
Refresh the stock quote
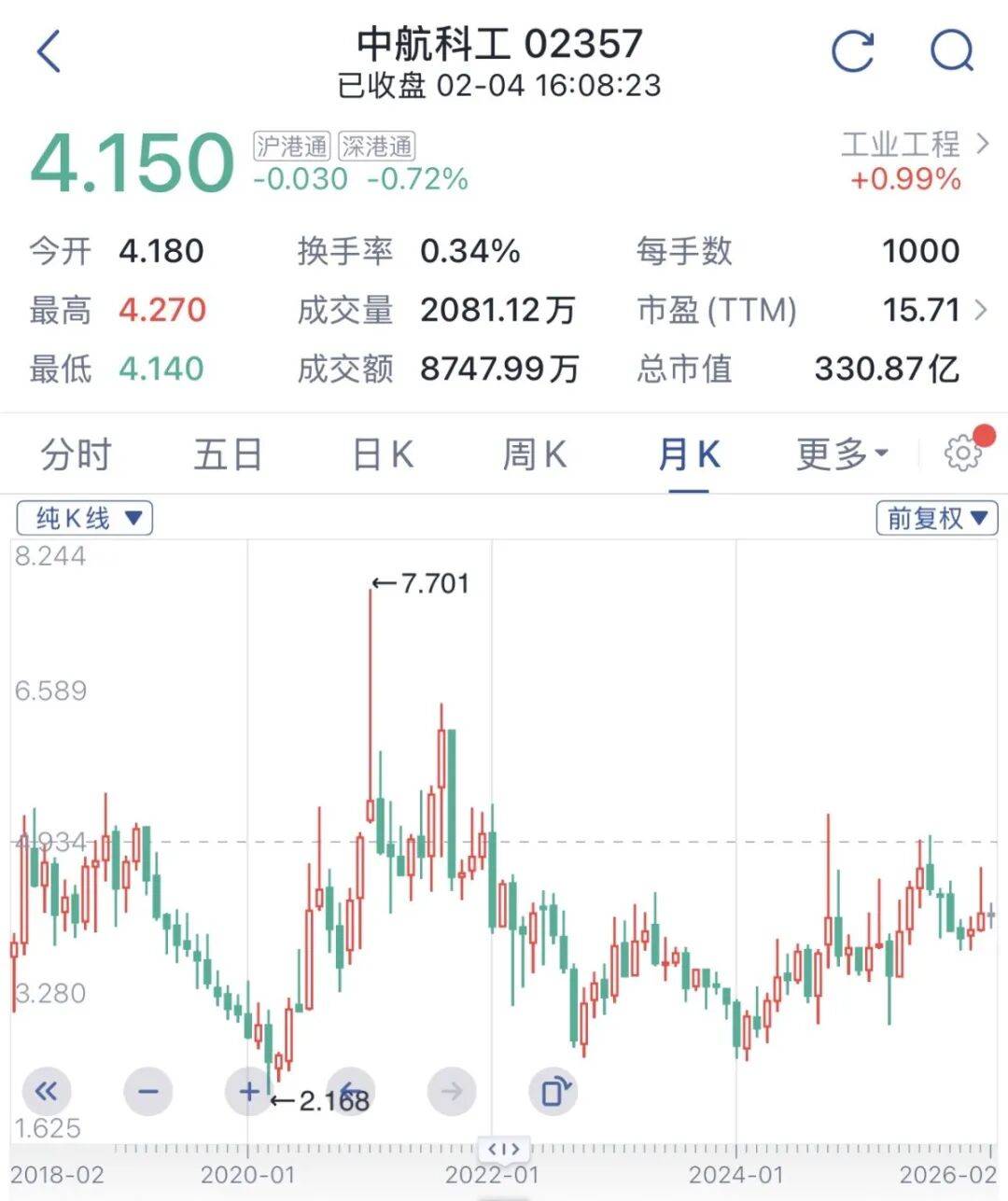click(x=852, y=51)
